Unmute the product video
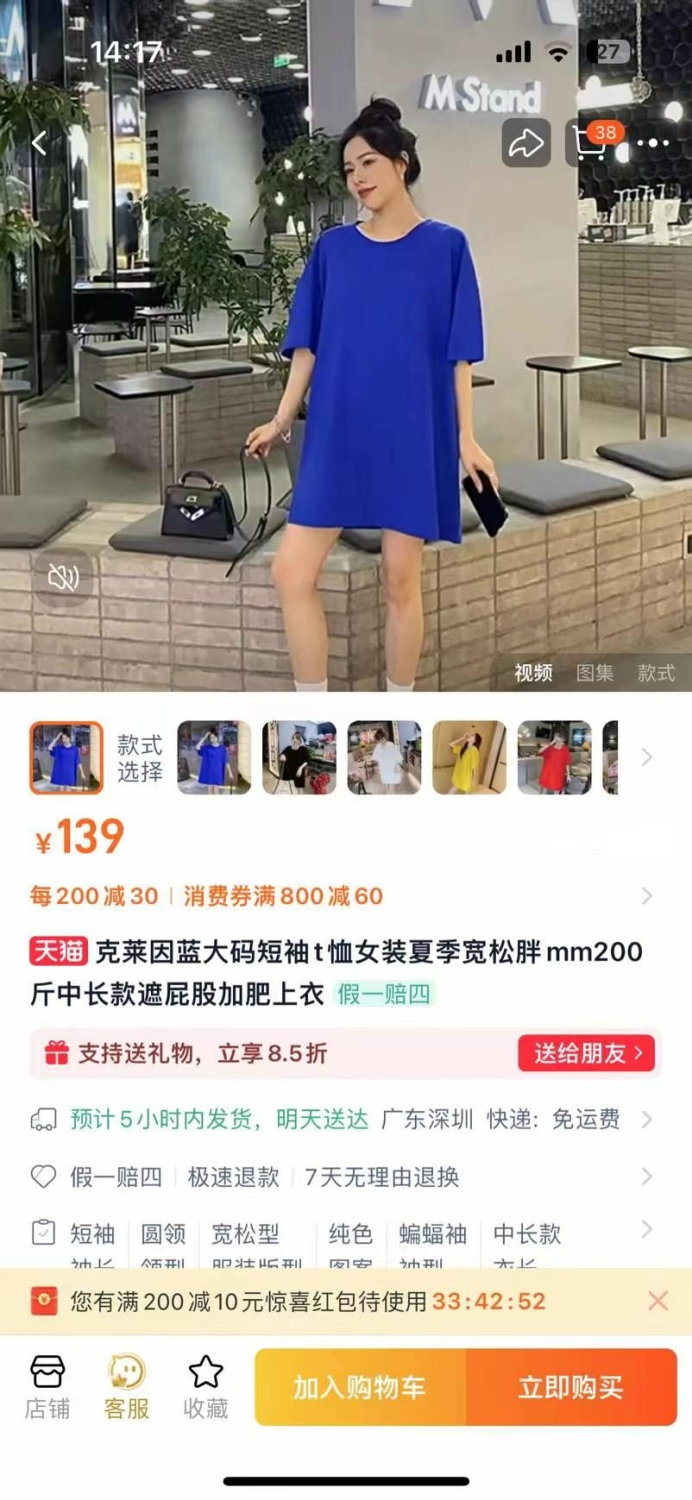The image size is (692, 1500). coord(63,577)
